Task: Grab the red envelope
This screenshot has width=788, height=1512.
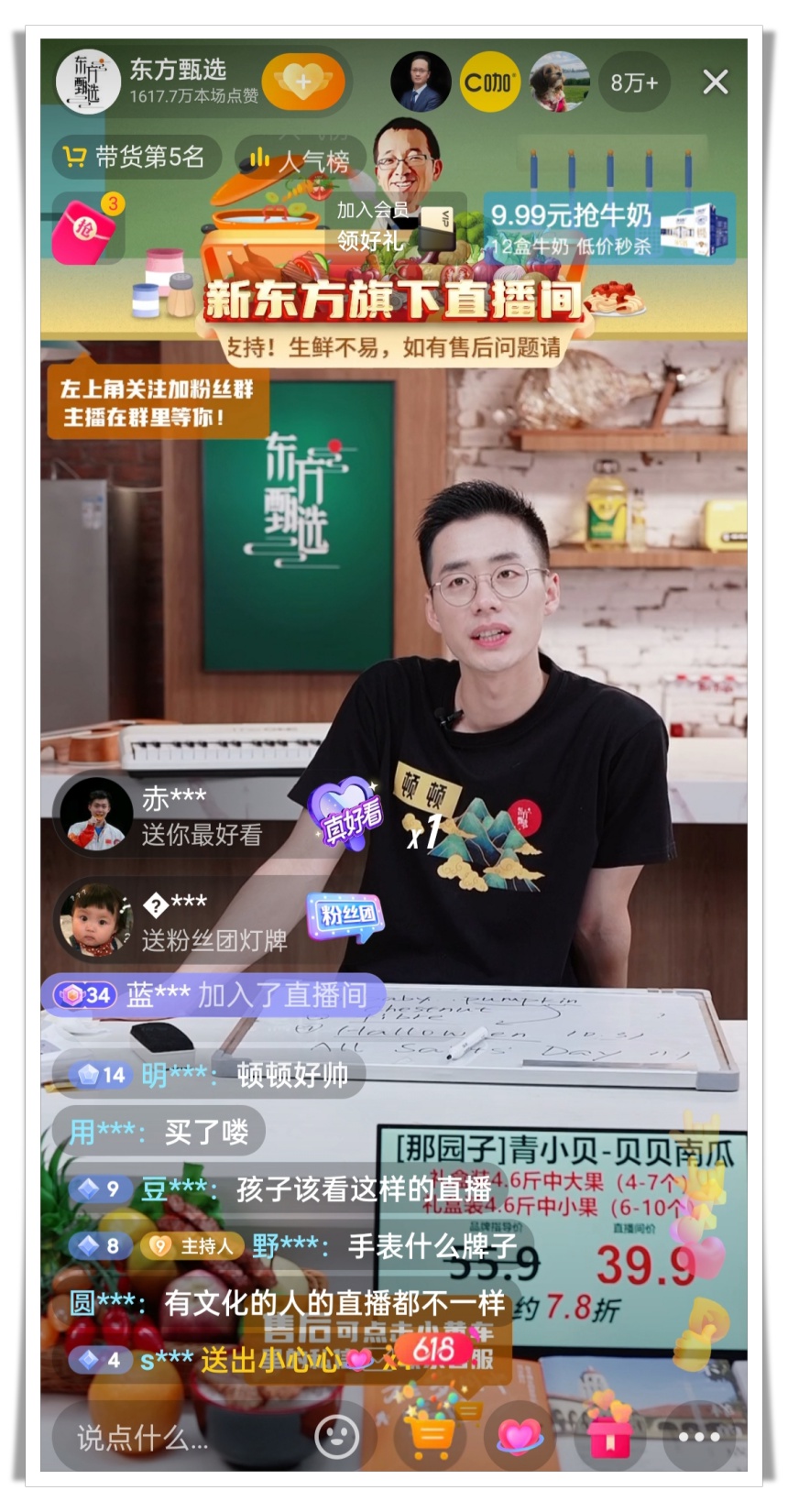Action: click(x=85, y=229)
